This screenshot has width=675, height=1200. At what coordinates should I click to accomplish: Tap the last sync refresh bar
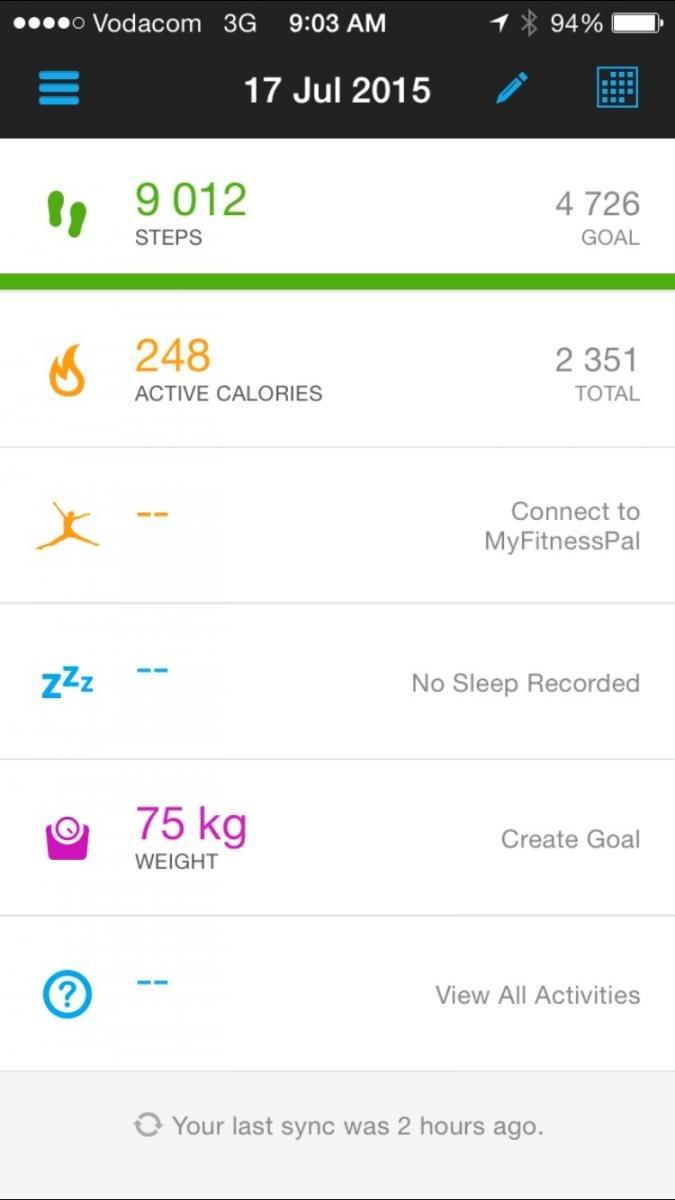(338, 1126)
